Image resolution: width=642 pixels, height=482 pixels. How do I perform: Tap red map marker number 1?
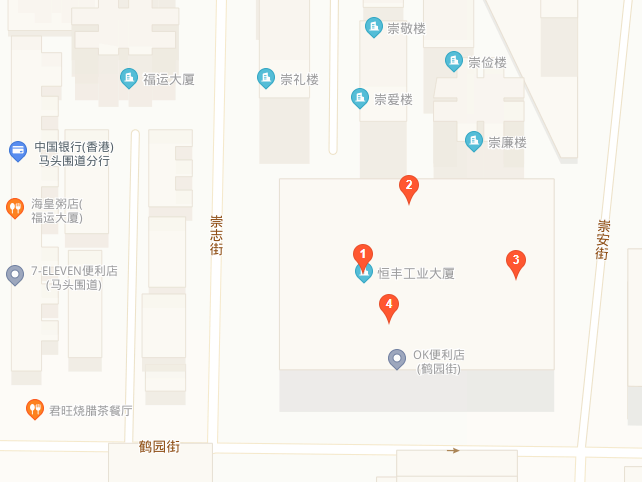(365, 254)
